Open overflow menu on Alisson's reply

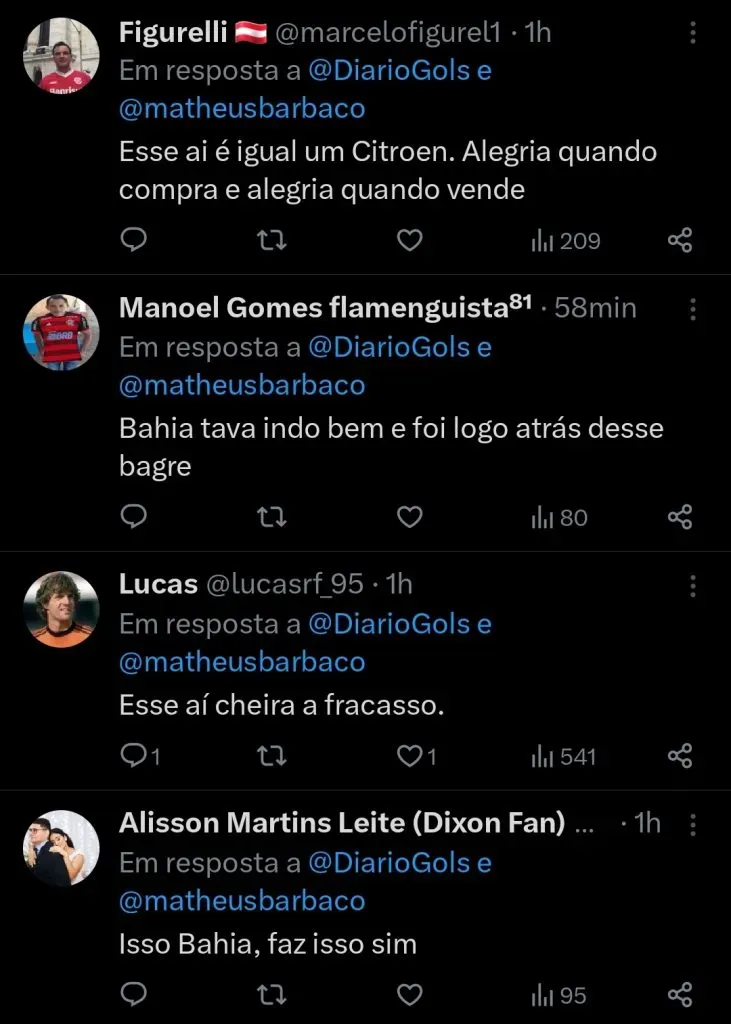(x=693, y=824)
